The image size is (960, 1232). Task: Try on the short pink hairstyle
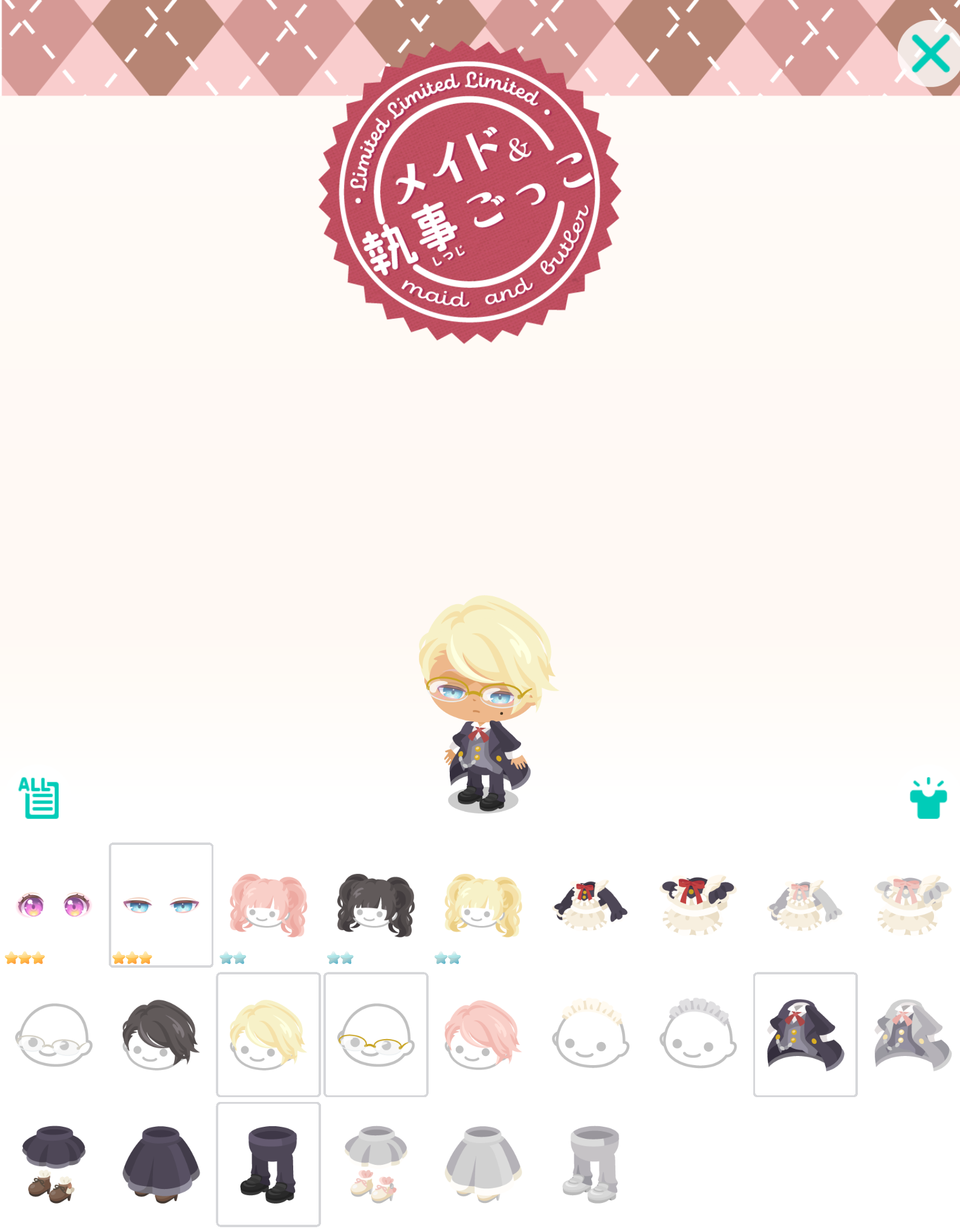pyautogui.click(x=482, y=1035)
